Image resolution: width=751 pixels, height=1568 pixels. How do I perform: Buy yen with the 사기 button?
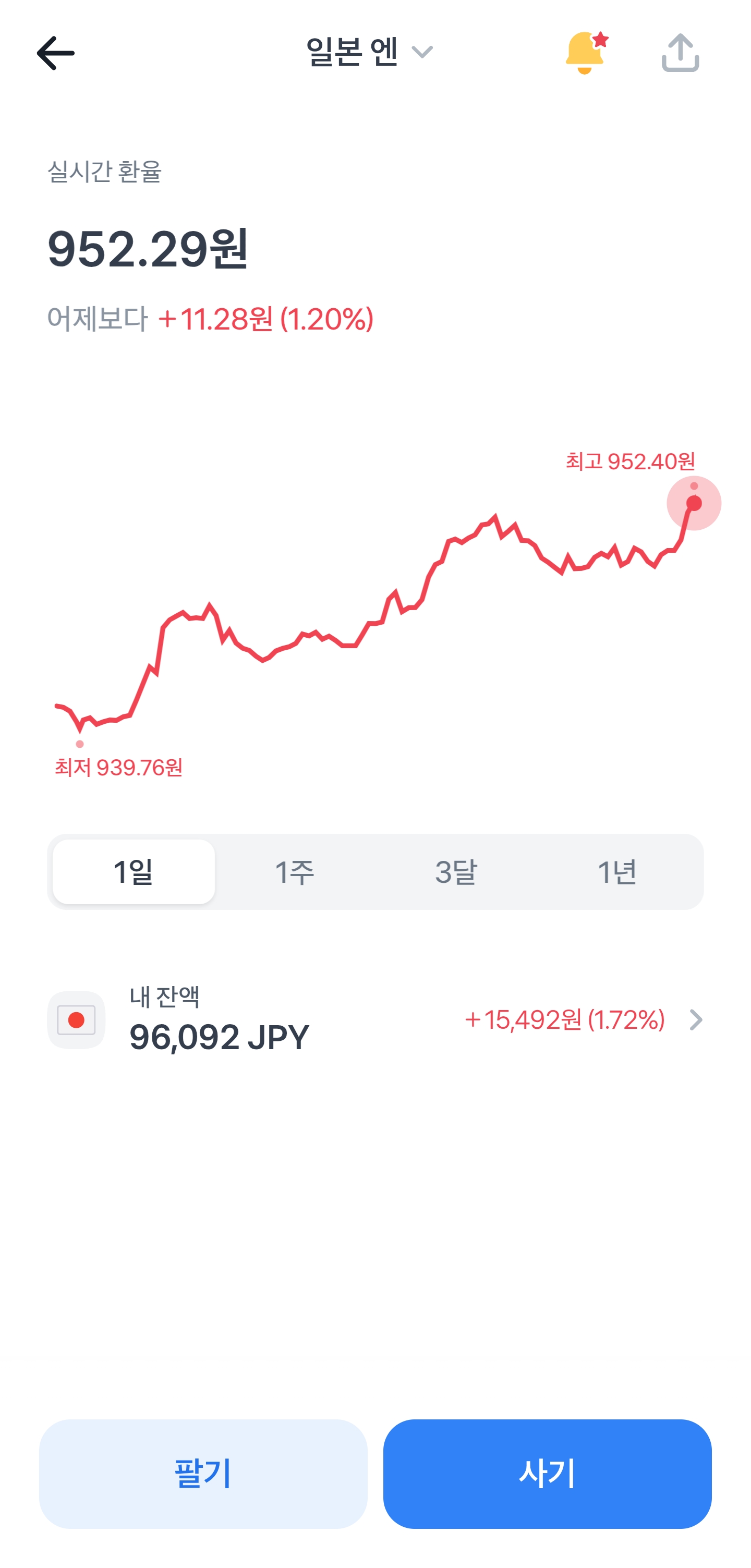pyautogui.click(x=547, y=1474)
